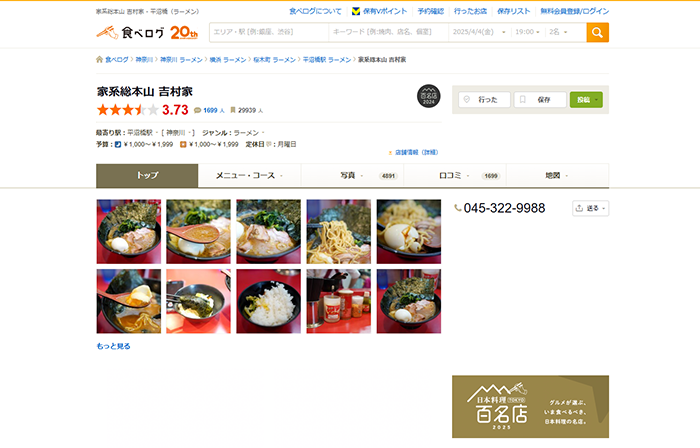Tap the orange search magnifier button
Screen dimensions: 700x448
[x=597, y=33]
